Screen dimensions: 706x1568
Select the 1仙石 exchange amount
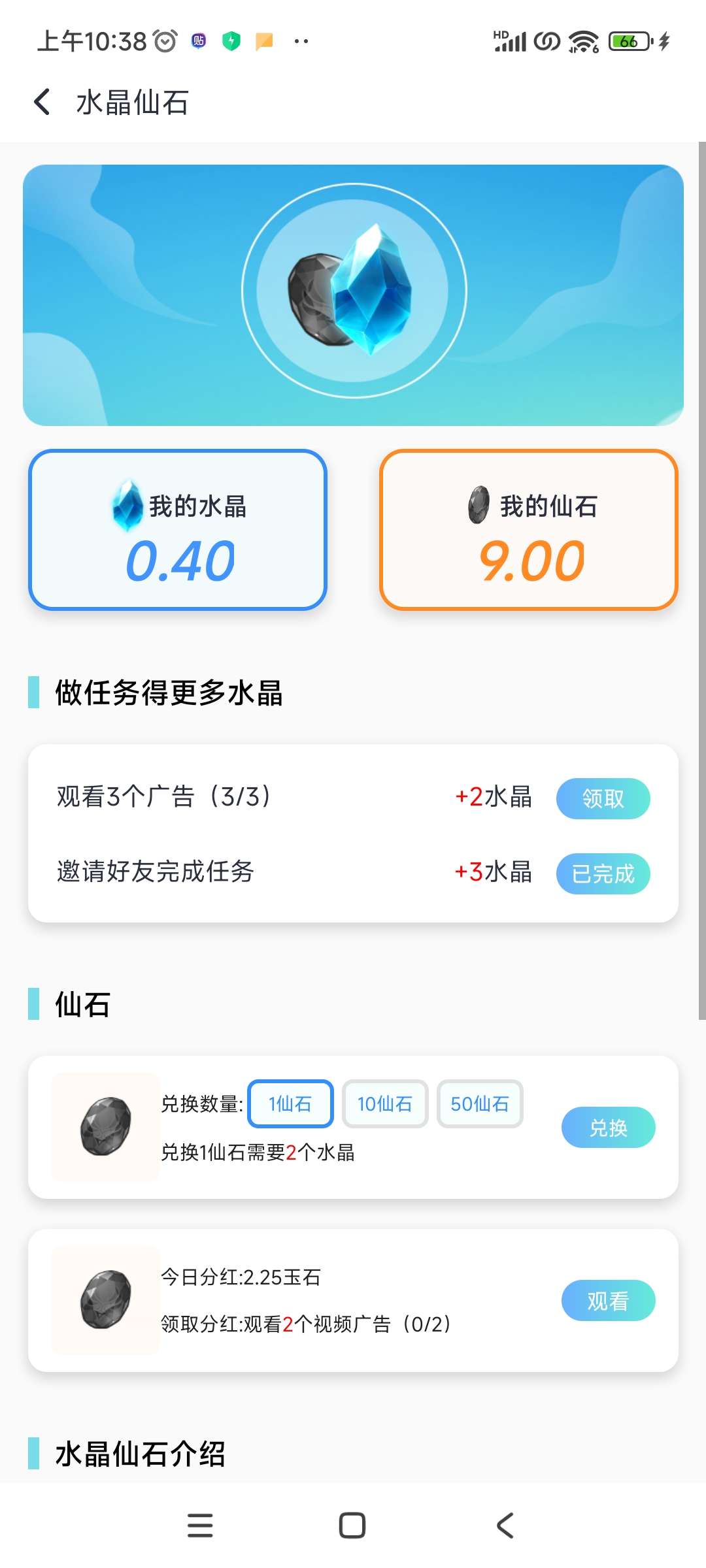point(290,1103)
